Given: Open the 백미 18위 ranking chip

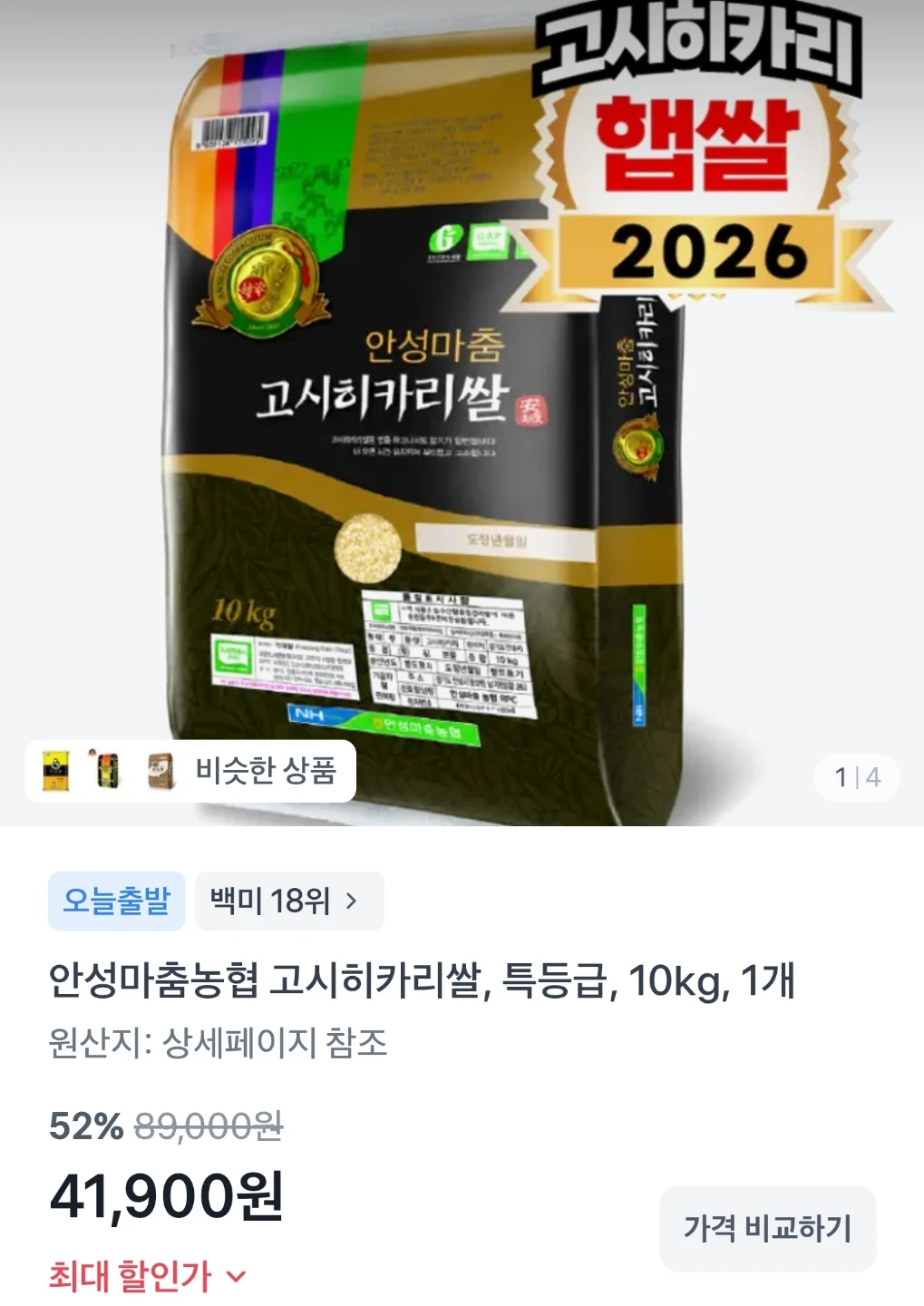Looking at the screenshot, I should tap(289, 902).
